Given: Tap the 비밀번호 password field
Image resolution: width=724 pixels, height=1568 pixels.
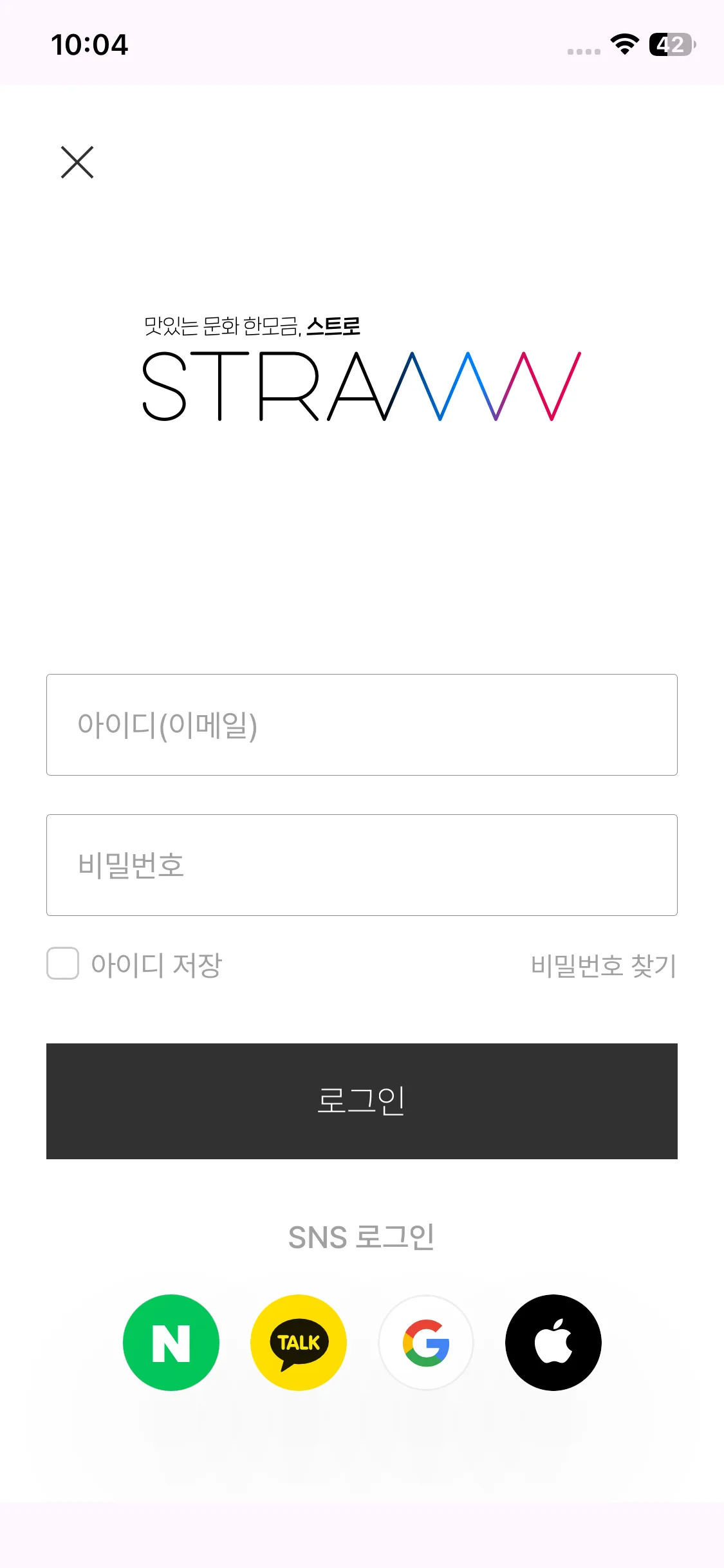Looking at the screenshot, I should (362, 865).
